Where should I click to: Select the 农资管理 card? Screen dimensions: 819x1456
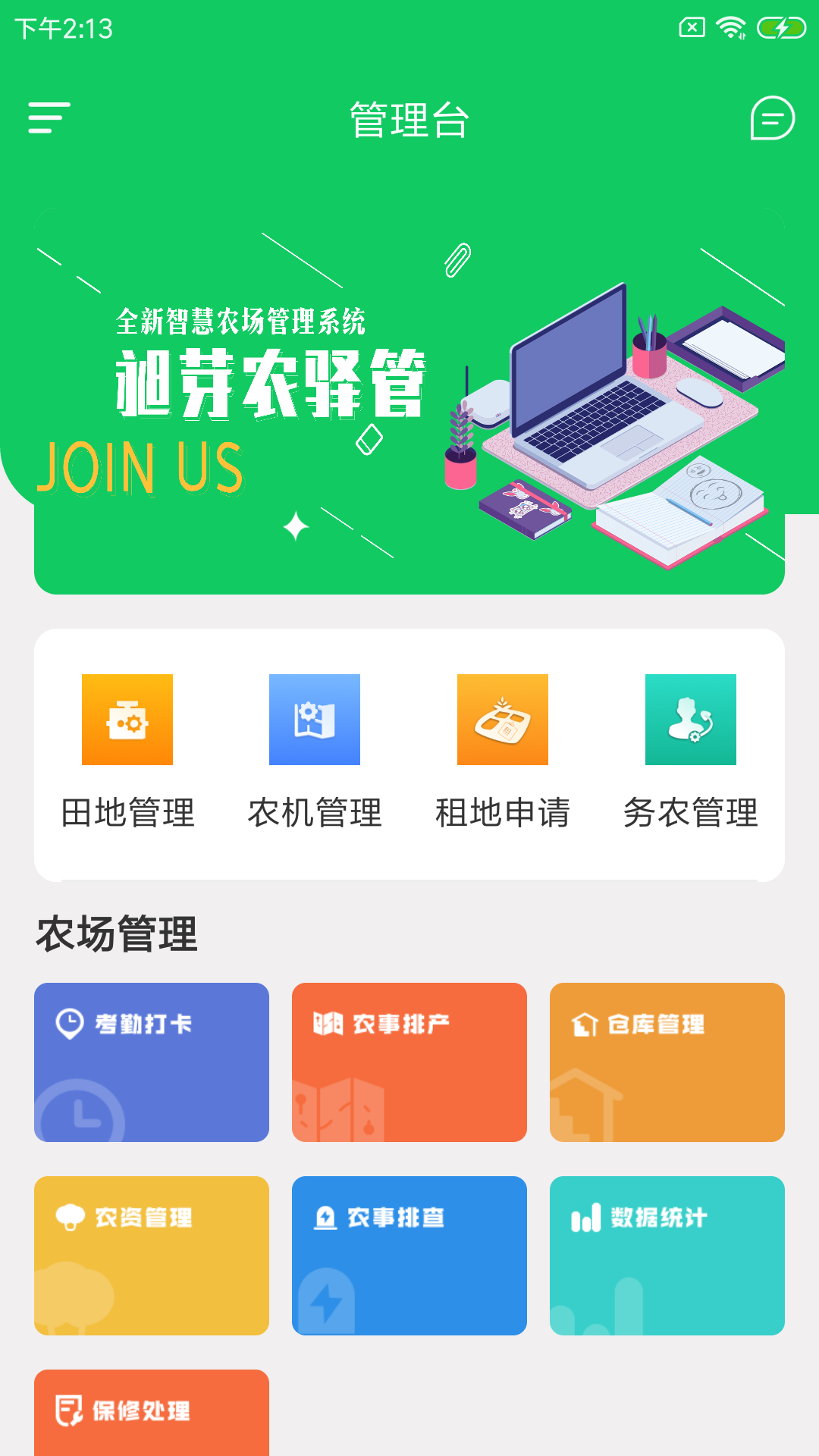click(x=152, y=1255)
